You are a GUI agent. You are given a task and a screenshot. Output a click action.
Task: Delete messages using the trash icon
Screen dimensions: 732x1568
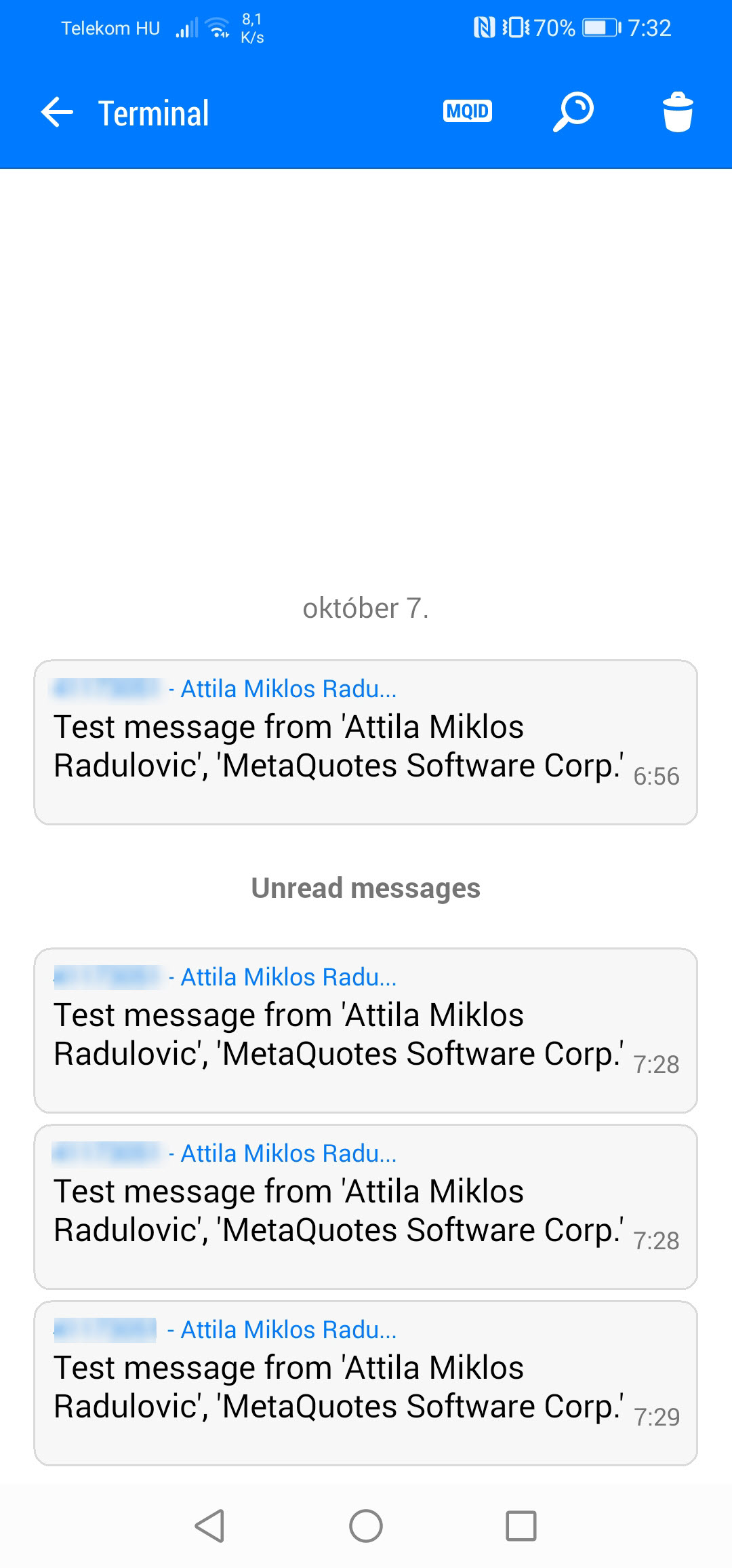678,112
